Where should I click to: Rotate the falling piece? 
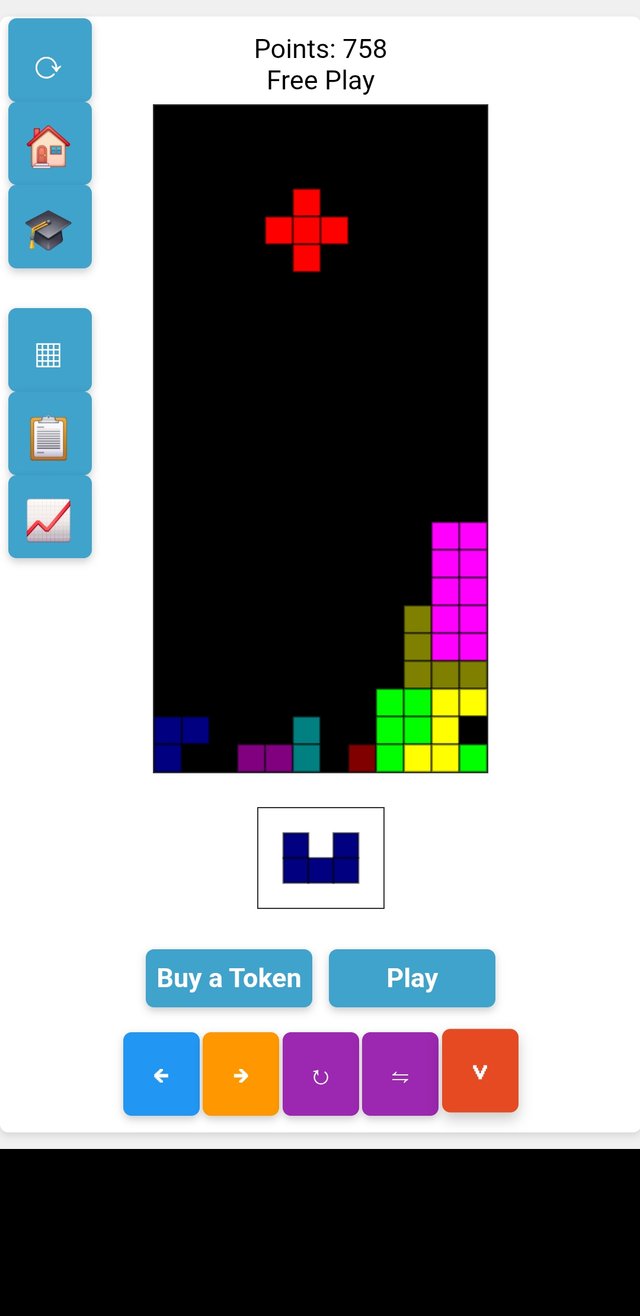pyautogui.click(x=320, y=1075)
